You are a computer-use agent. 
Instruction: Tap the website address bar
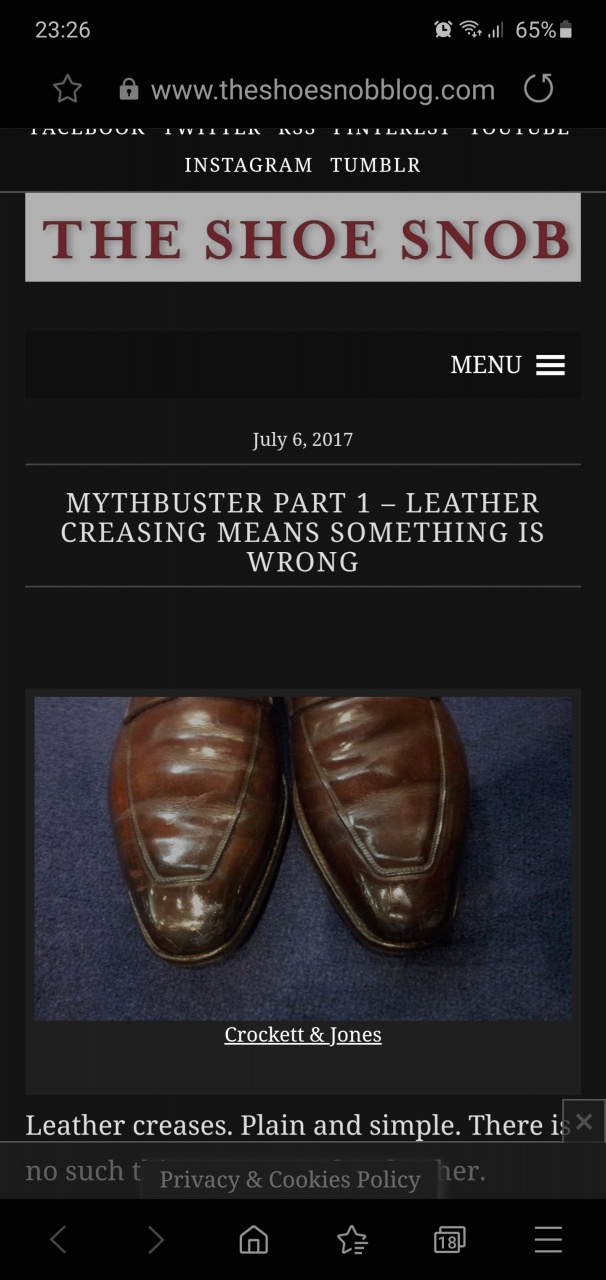pyautogui.click(x=322, y=90)
